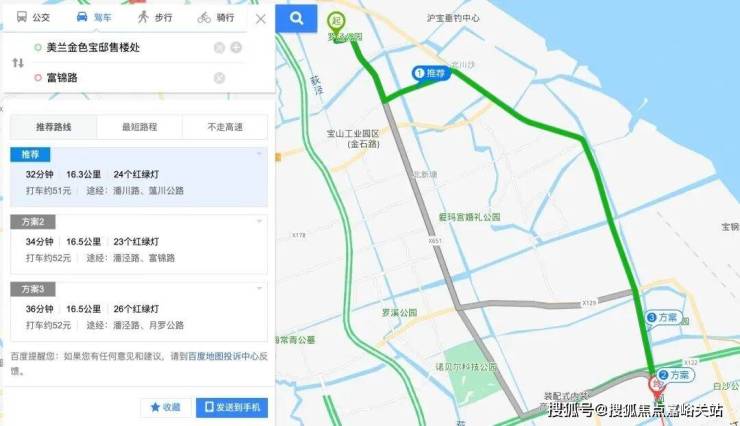
Task: Save the route with 收藏
Action: (x=165, y=407)
